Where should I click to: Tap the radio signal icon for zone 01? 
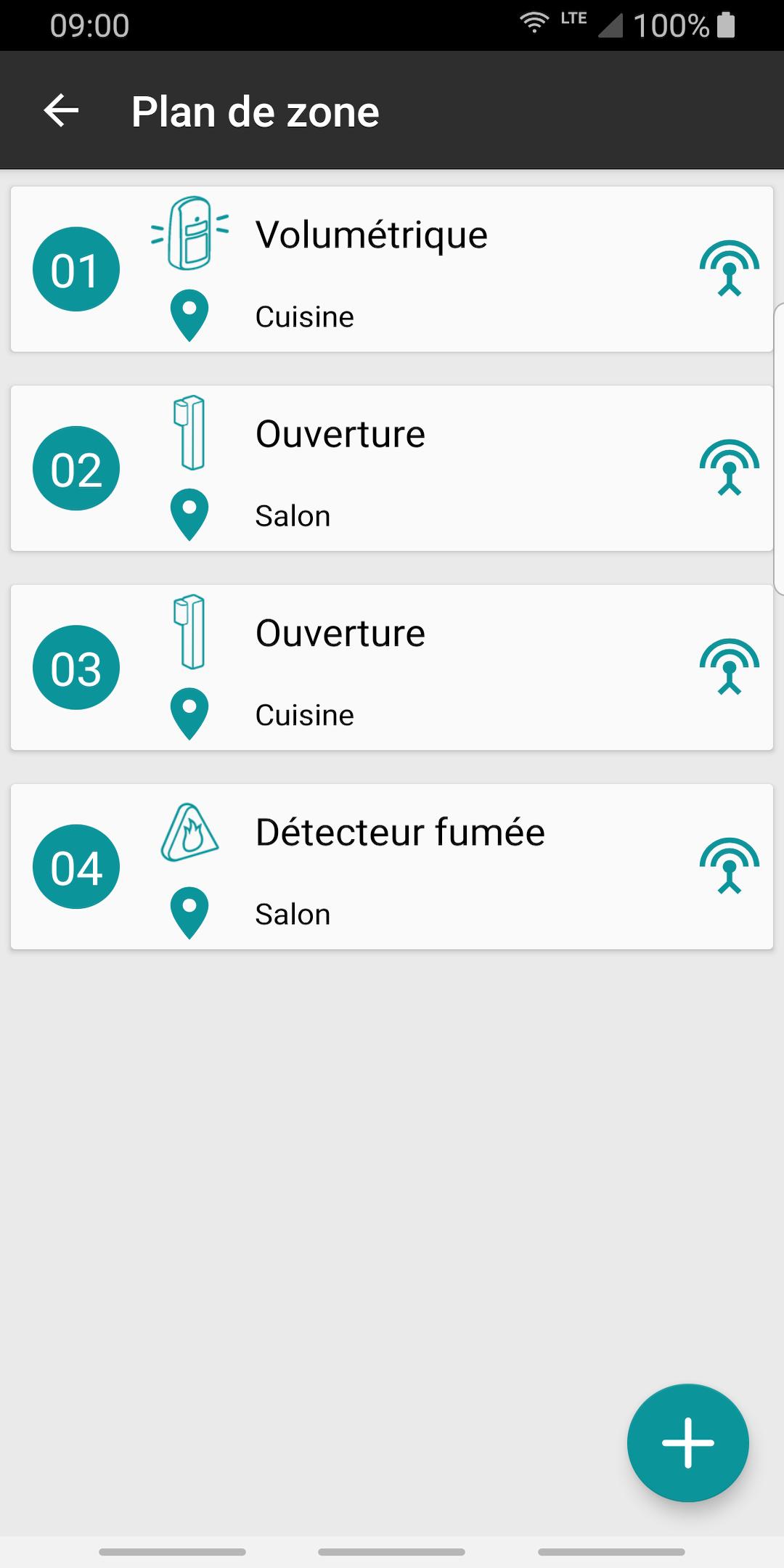(730, 269)
